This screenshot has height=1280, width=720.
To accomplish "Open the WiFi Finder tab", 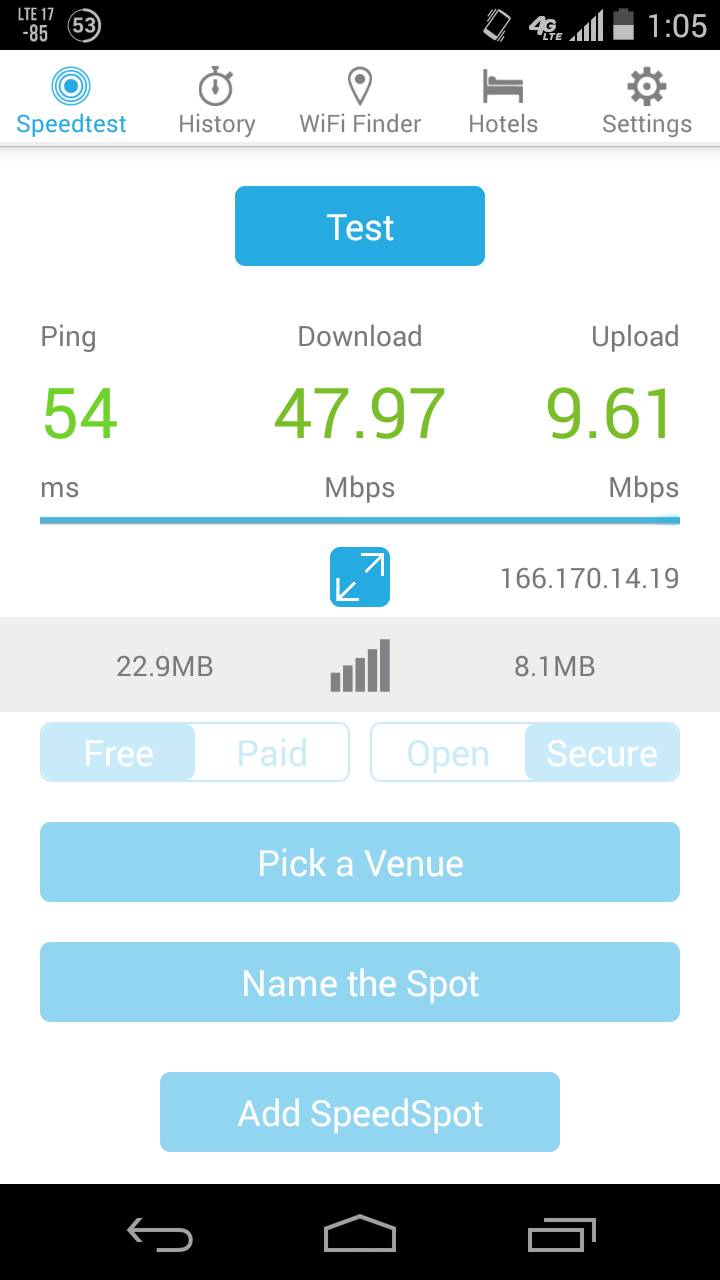I will [x=360, y=98].
